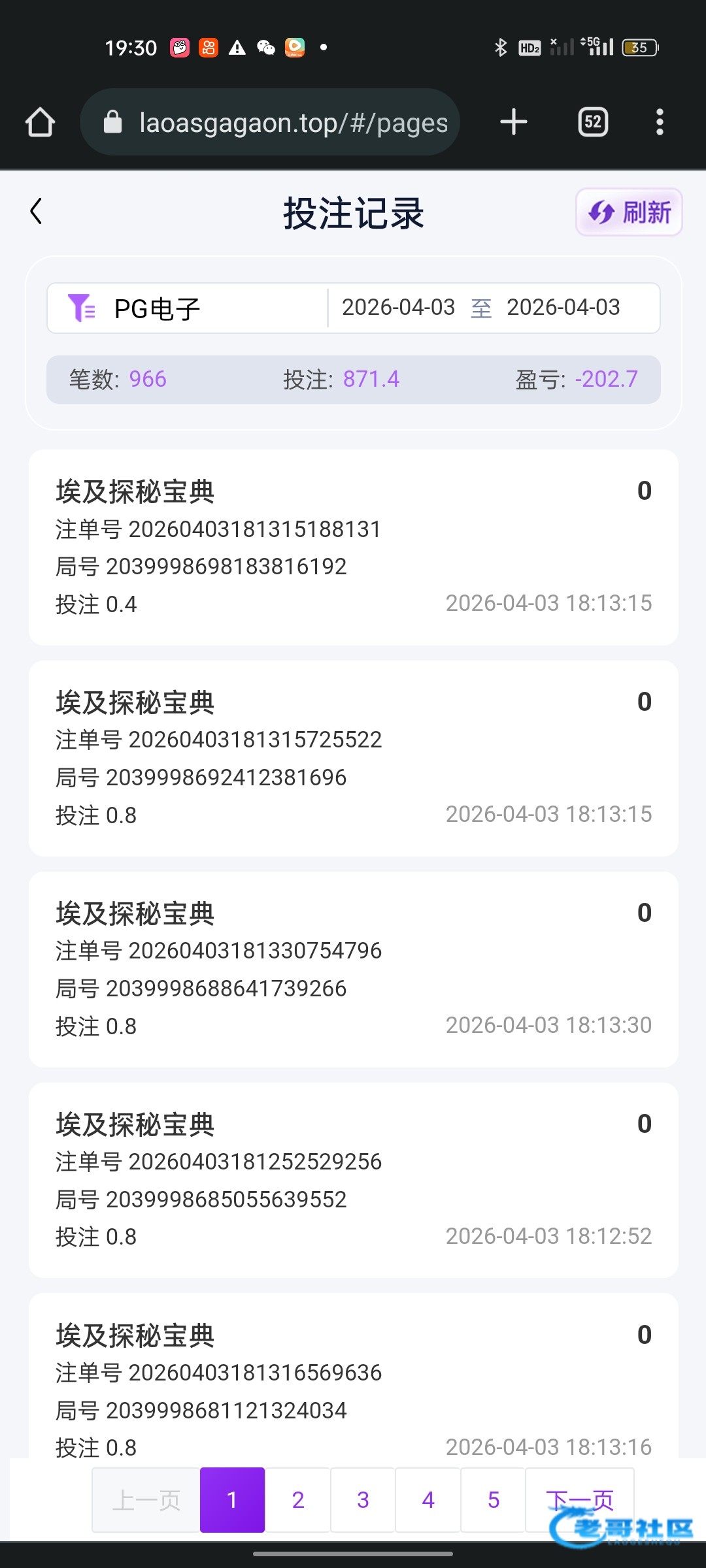
Task: Open the PG电子 game filter dropdown
Action: (186, 308)
